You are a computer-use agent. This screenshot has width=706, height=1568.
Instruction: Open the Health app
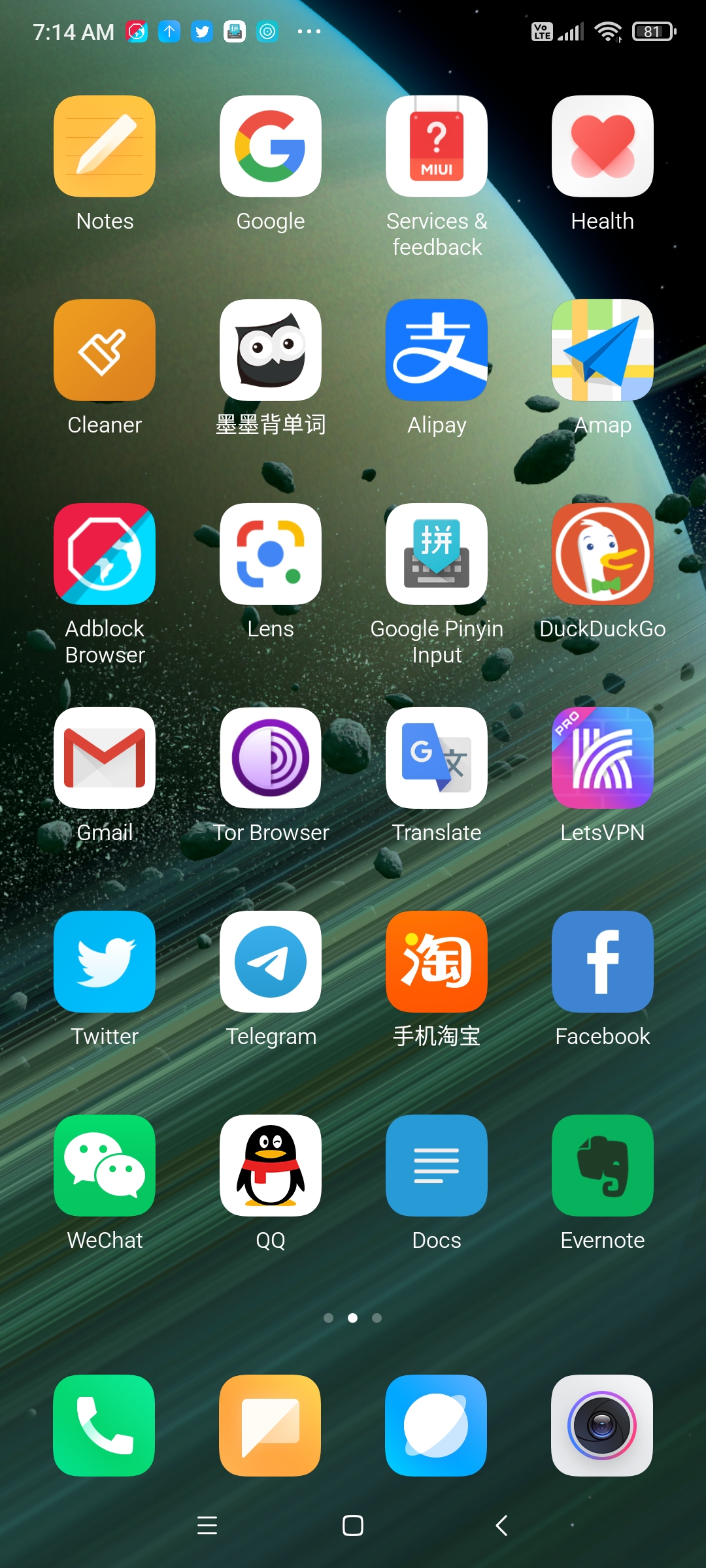point(603,146)
